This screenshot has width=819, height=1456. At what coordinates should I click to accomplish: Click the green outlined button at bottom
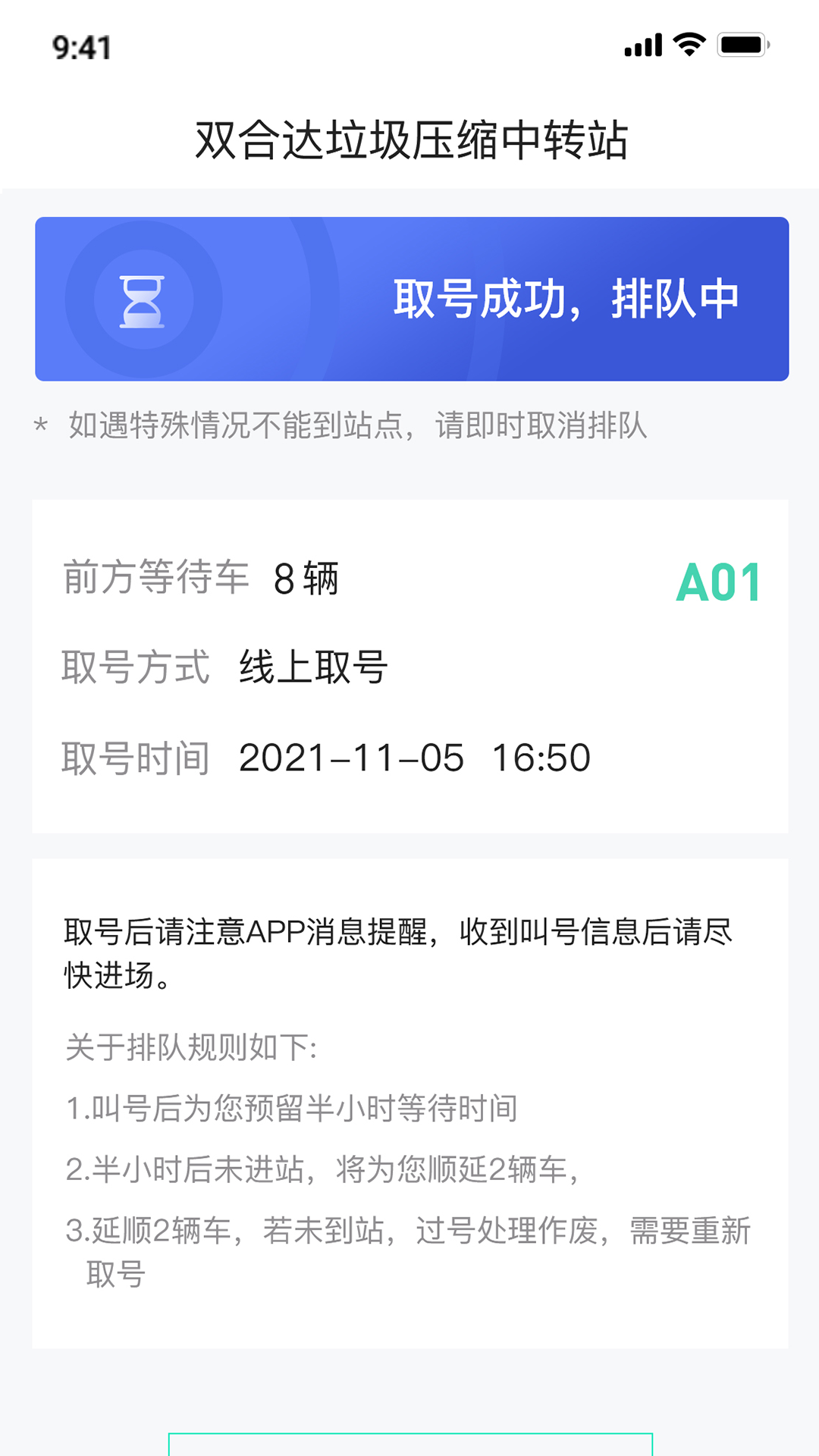(x=409, y=1445)
